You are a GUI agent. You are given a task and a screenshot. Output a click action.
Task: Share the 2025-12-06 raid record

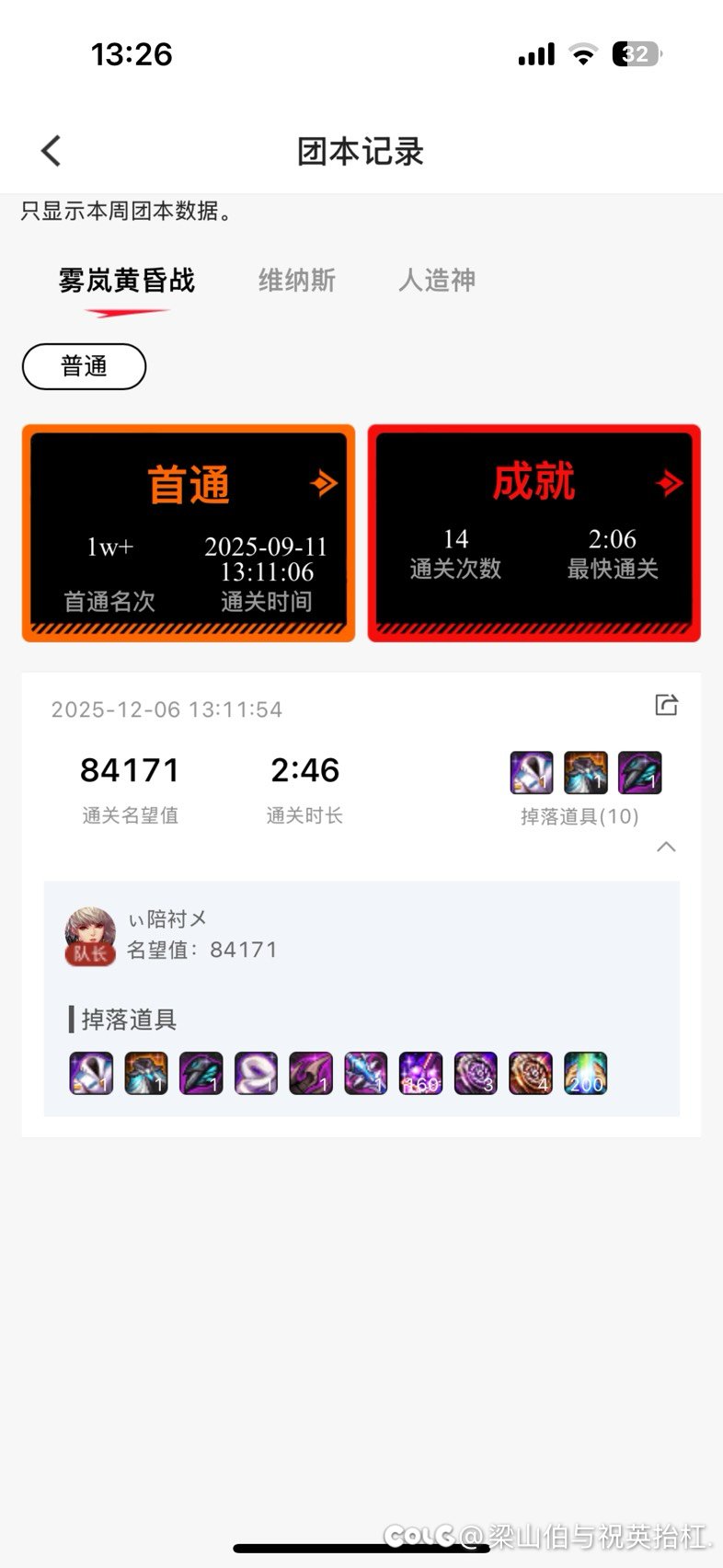point(666,706)
